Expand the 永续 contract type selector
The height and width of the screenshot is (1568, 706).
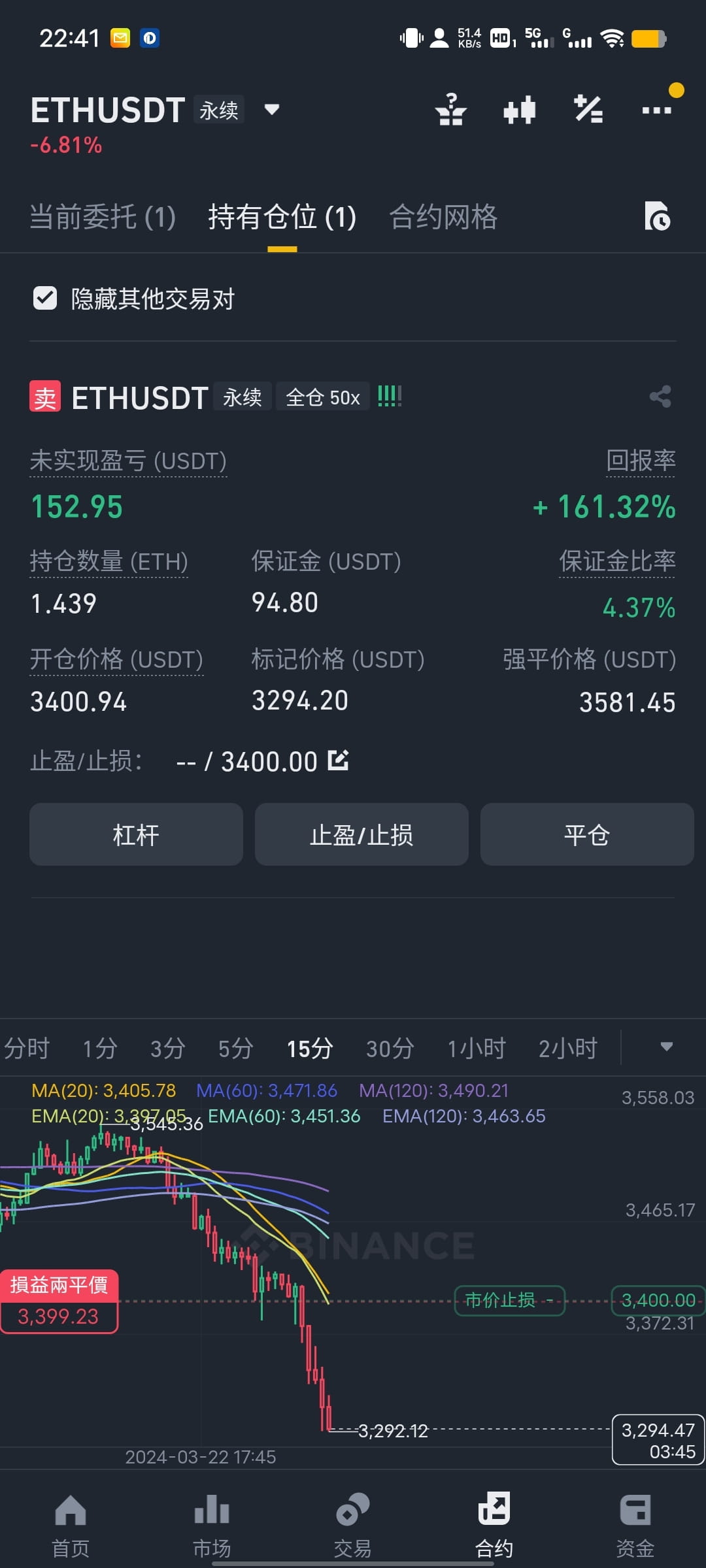pyautogui.click(x=218, y=110)
